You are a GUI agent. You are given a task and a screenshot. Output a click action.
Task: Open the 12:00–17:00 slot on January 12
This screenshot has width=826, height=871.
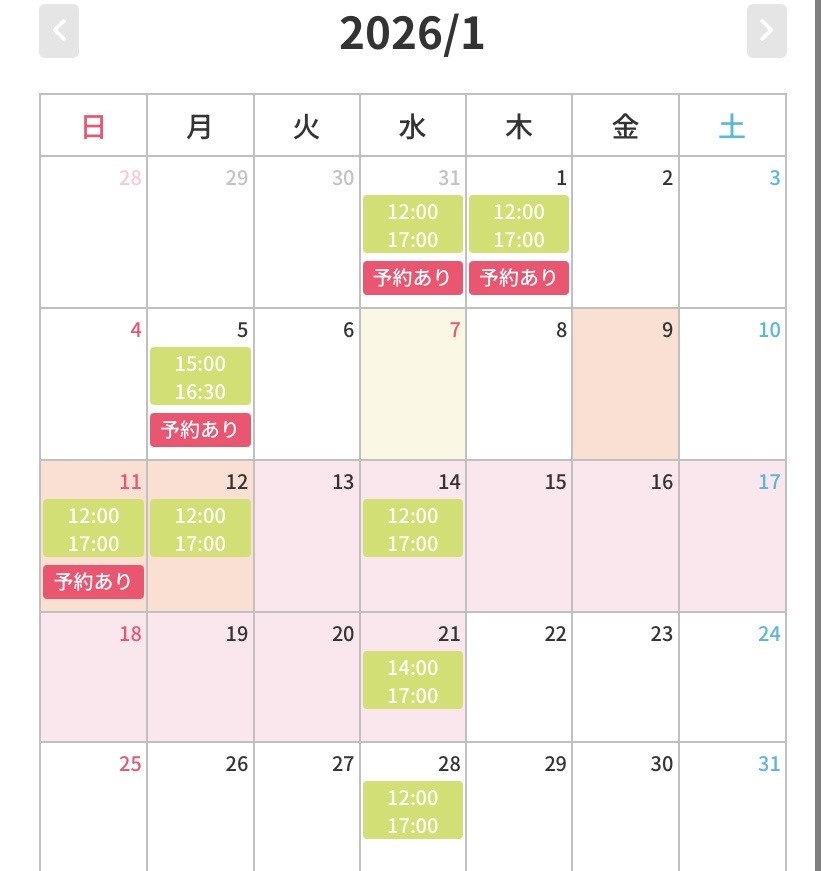(200, 529)
